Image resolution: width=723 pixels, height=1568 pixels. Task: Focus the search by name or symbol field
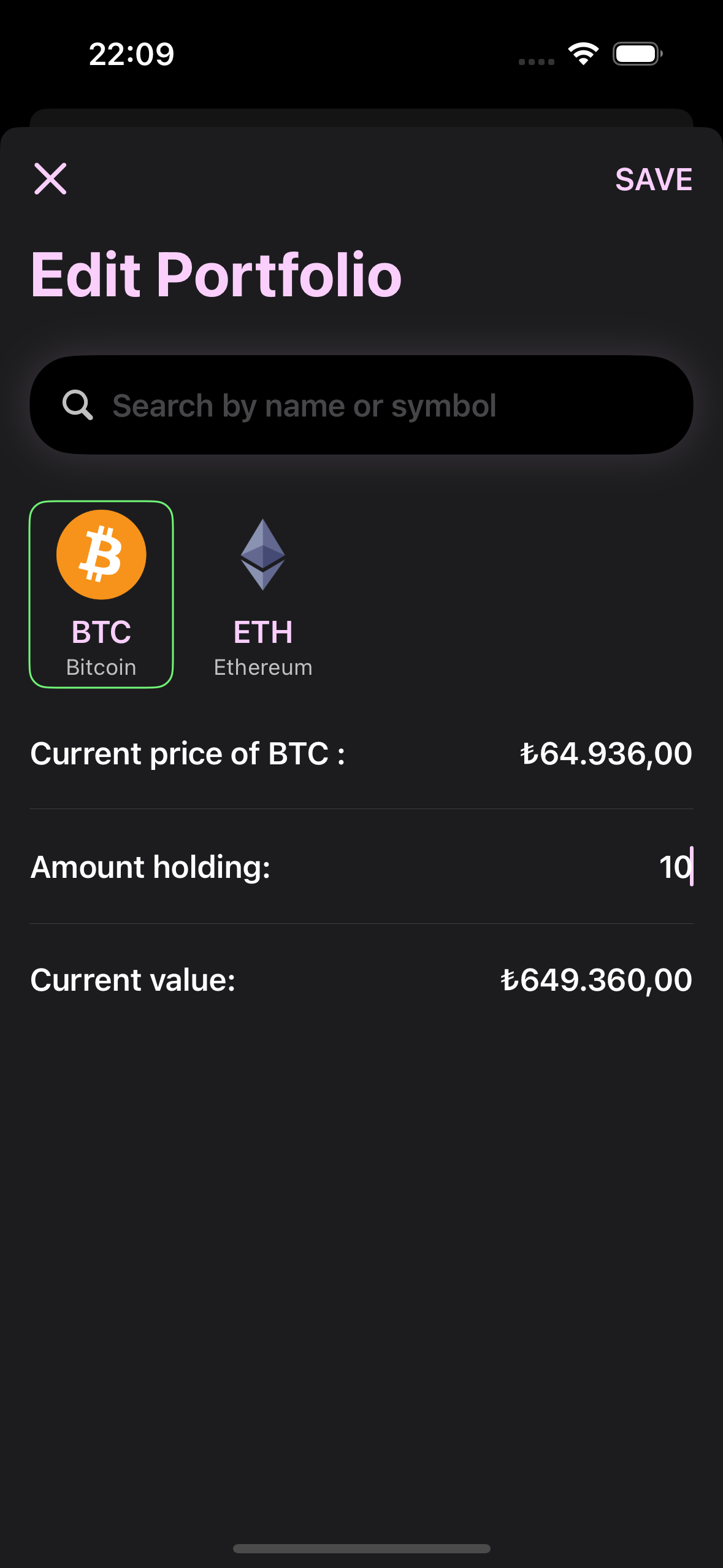click(361, 405)
